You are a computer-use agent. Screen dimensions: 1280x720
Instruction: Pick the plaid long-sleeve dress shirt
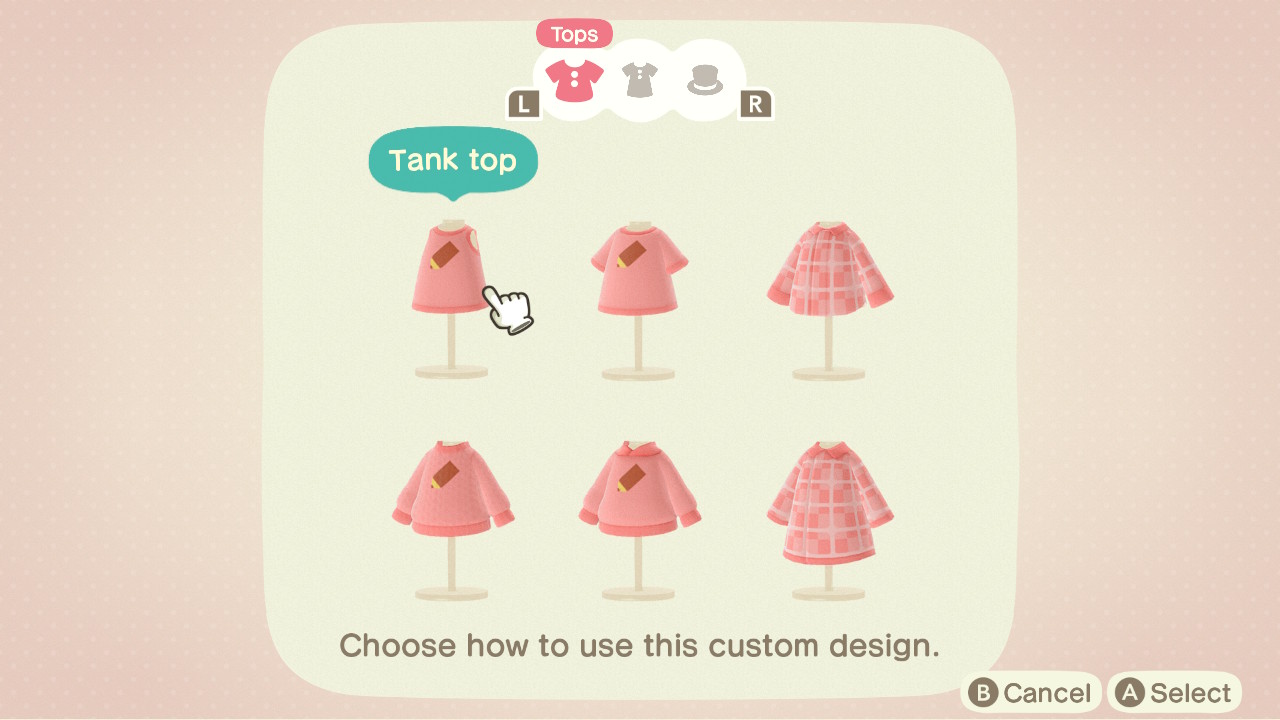tap(829, 298)
